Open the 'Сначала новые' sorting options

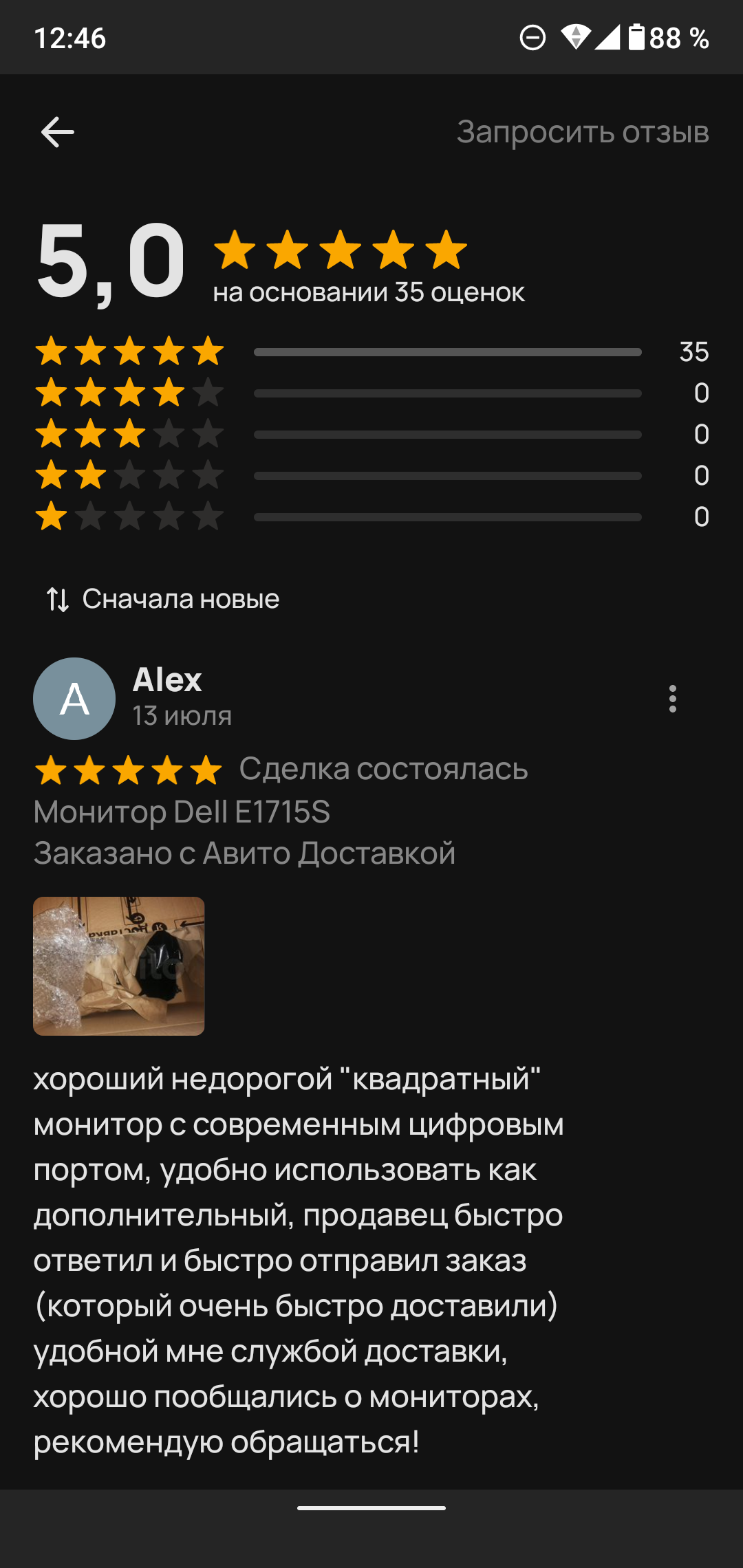point(163,599)
